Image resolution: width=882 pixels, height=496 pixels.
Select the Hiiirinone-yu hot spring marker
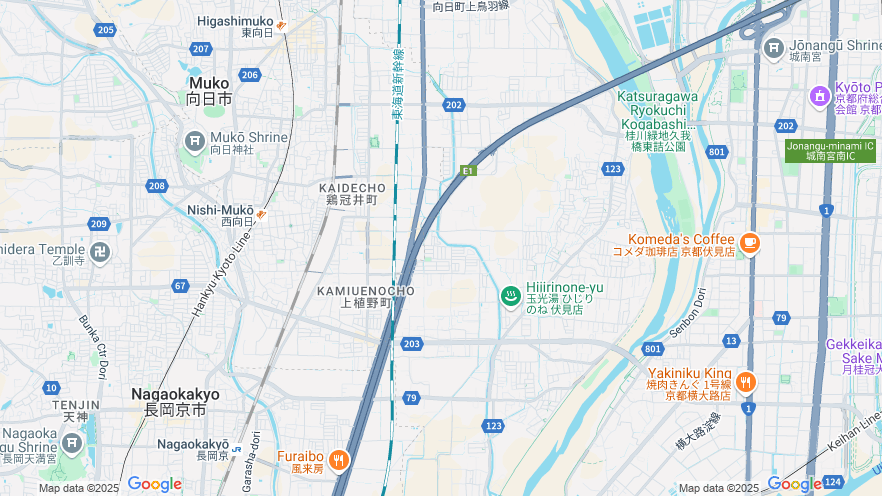point(510,295)
